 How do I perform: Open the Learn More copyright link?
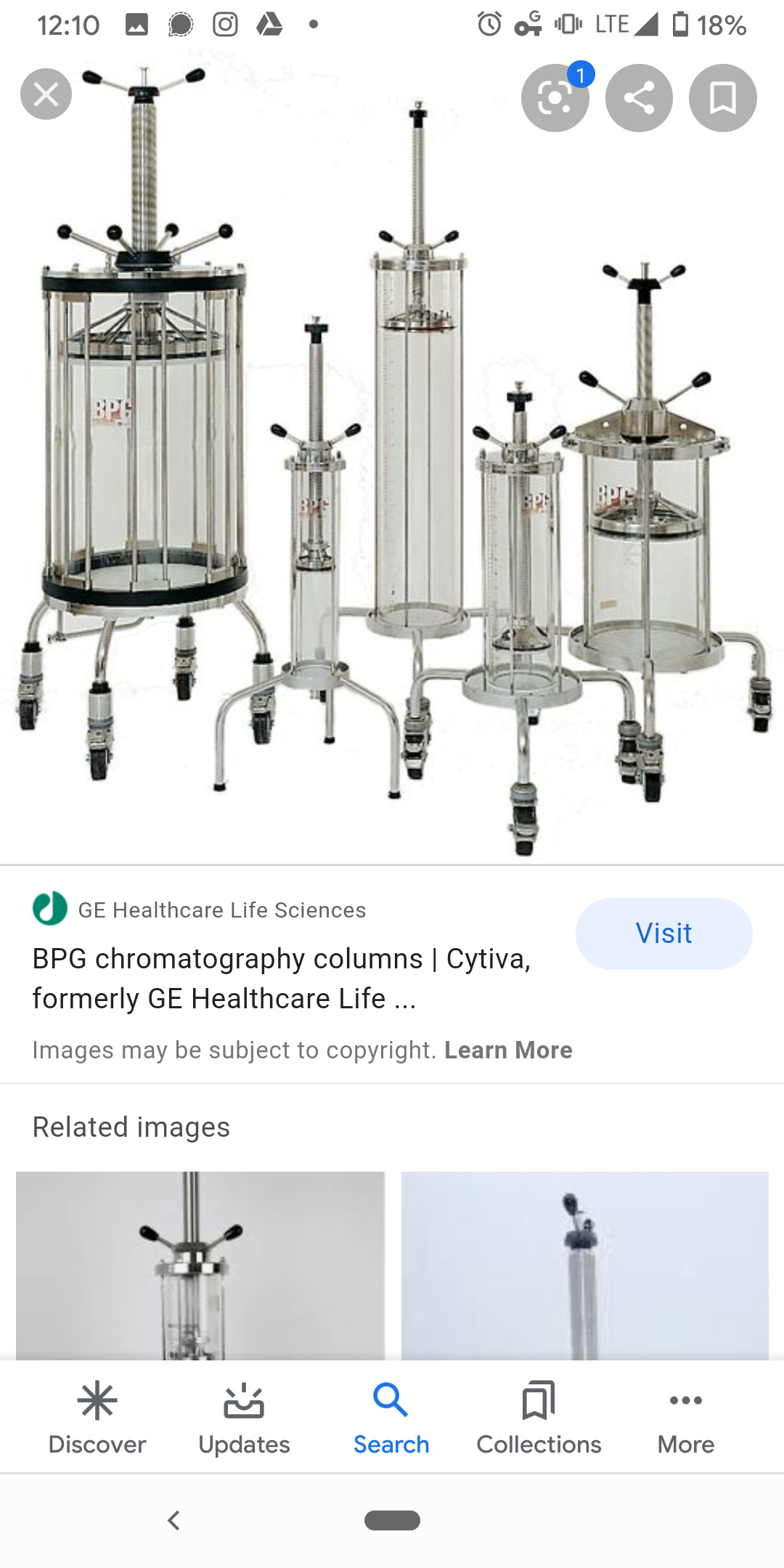click(x=508, y=1050)
